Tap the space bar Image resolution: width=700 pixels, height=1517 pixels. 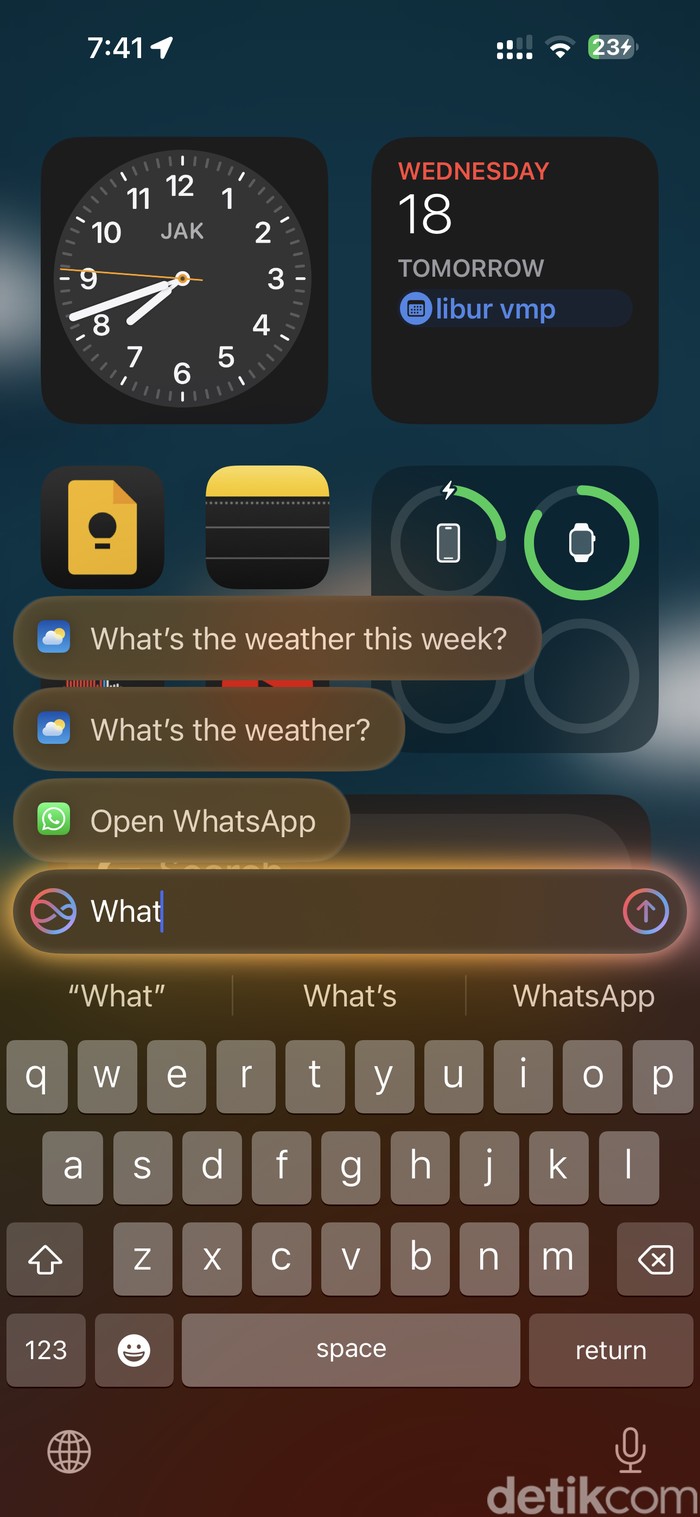(x=350, y=1350)
